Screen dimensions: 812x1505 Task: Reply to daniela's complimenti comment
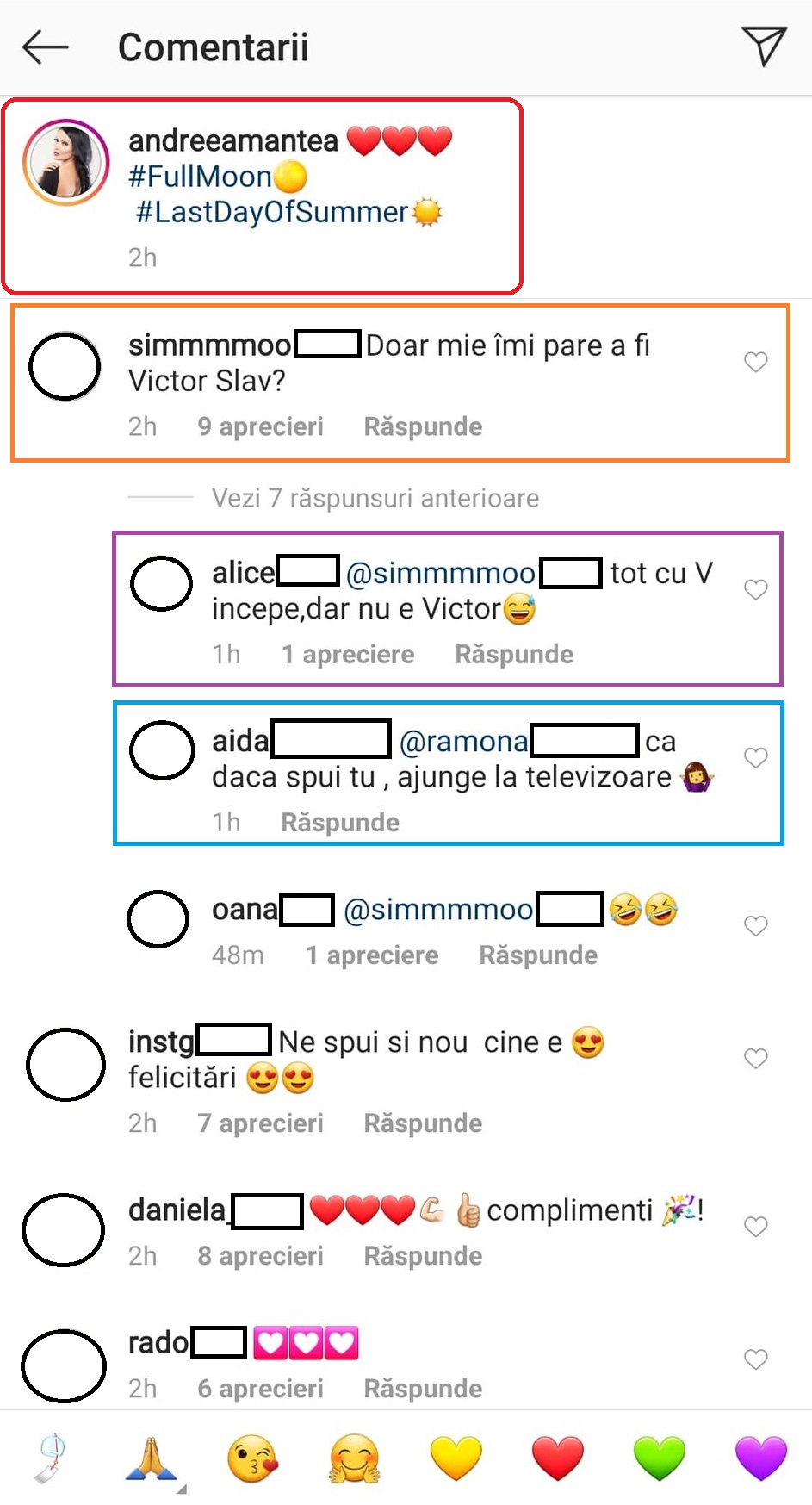click(422, 1255)
